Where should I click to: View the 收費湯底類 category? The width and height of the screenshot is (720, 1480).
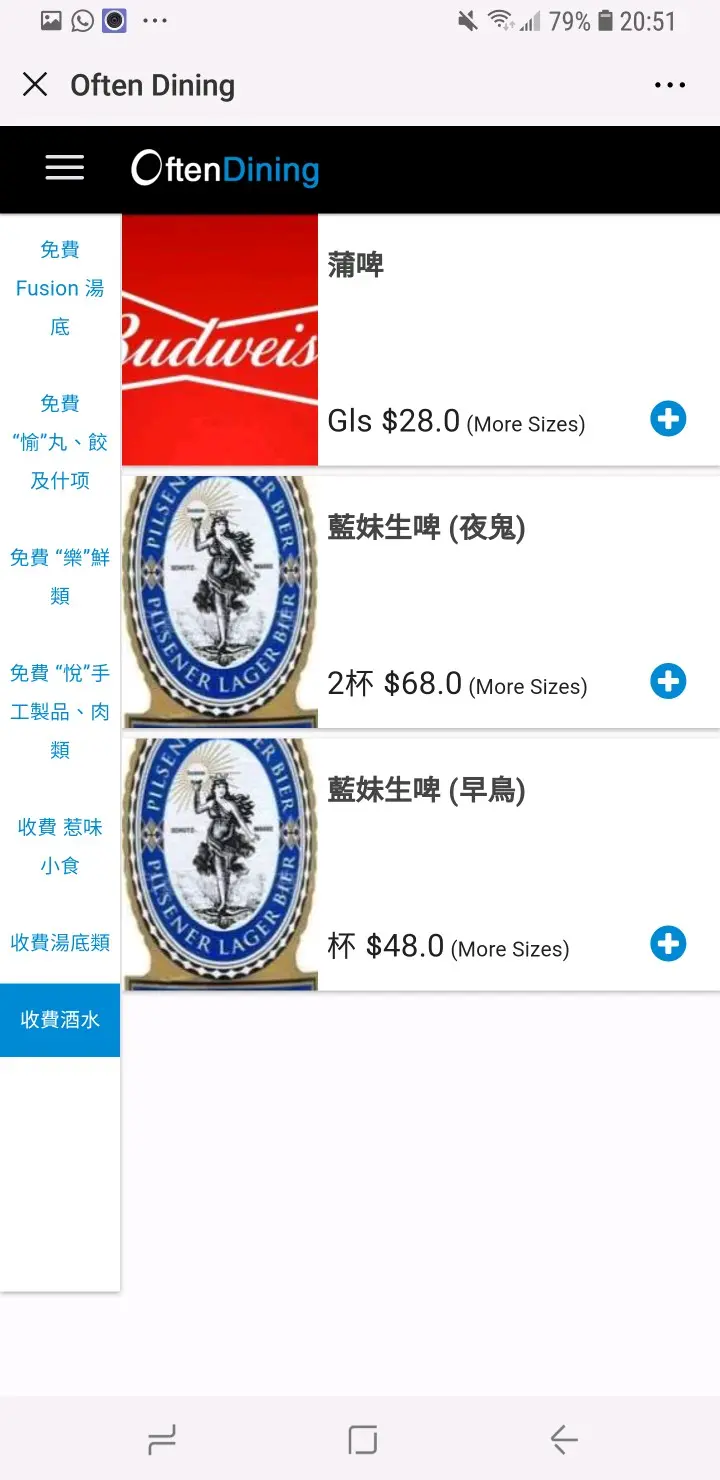[x=60, y=942]
